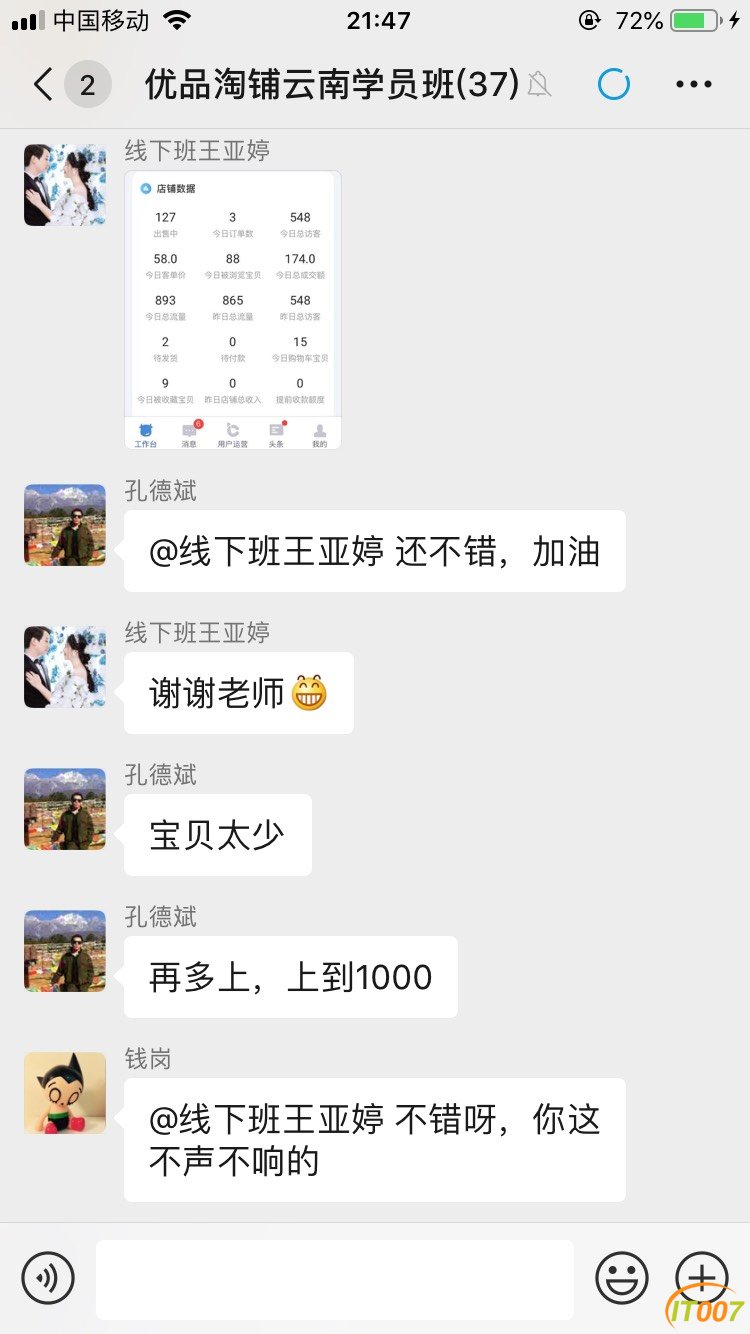Open 孔德斌's avatar next to 宝贝太少

65,809
